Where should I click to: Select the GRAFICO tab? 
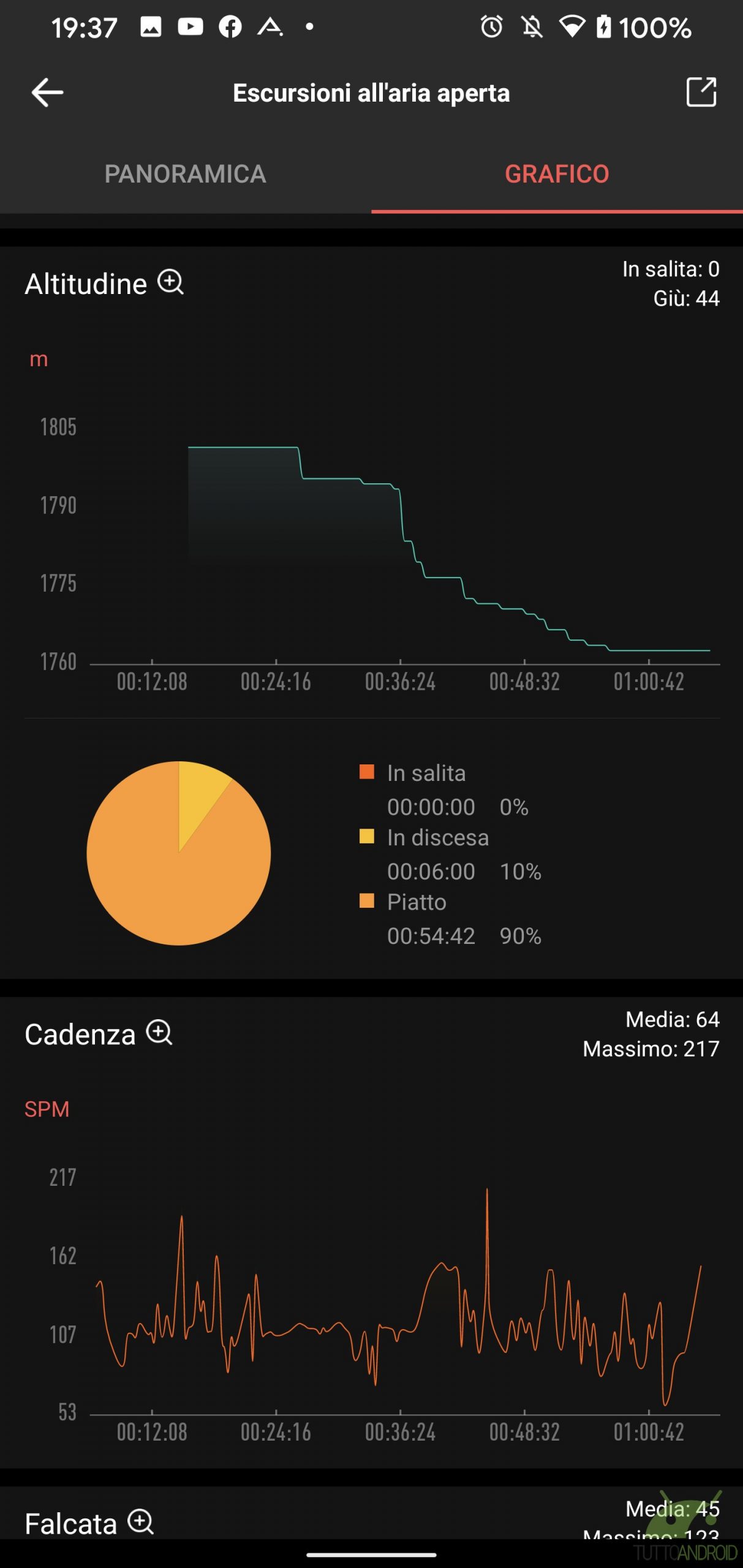557,174
